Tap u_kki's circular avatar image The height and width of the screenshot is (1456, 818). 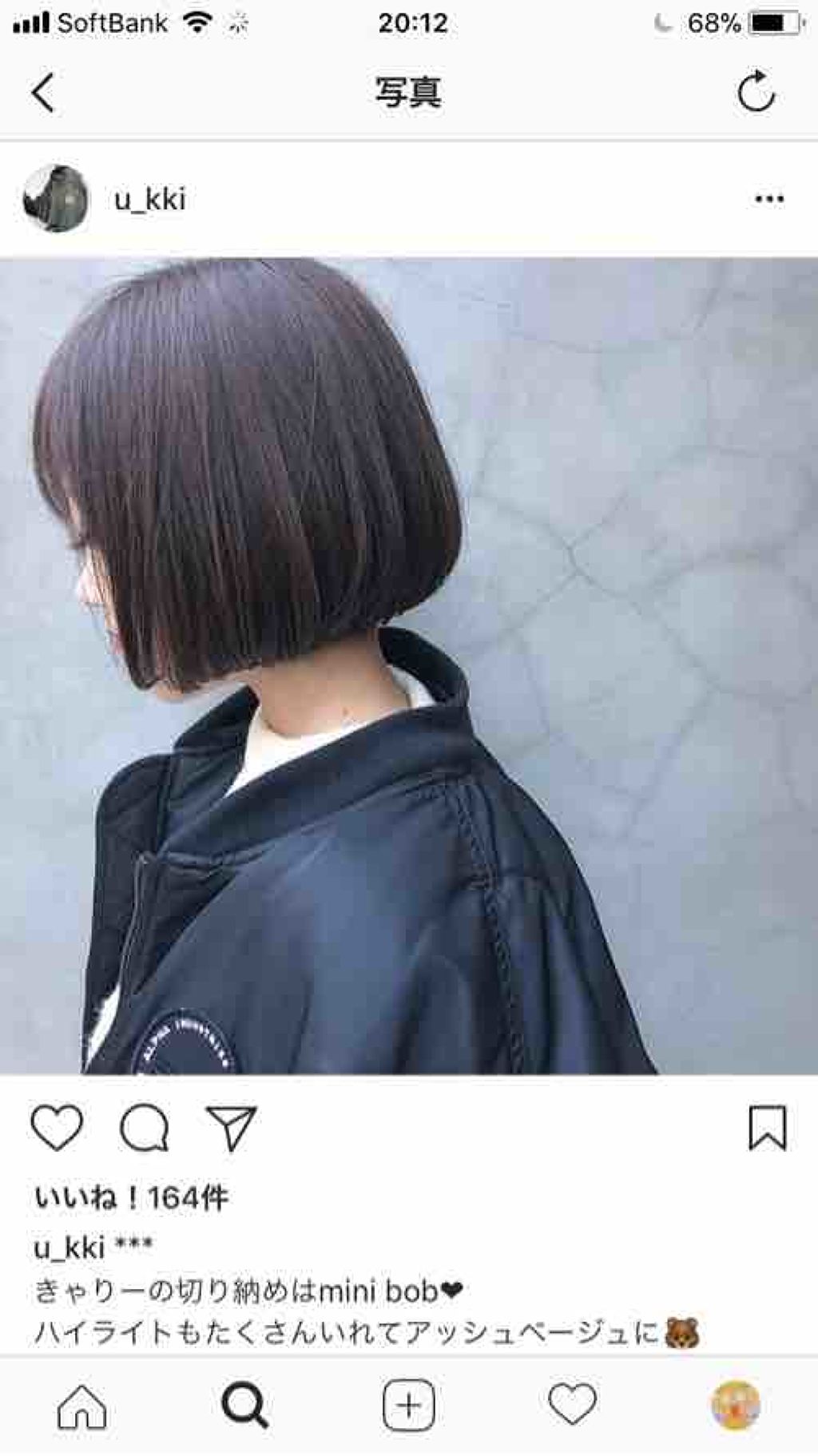(x=54, y=198)
